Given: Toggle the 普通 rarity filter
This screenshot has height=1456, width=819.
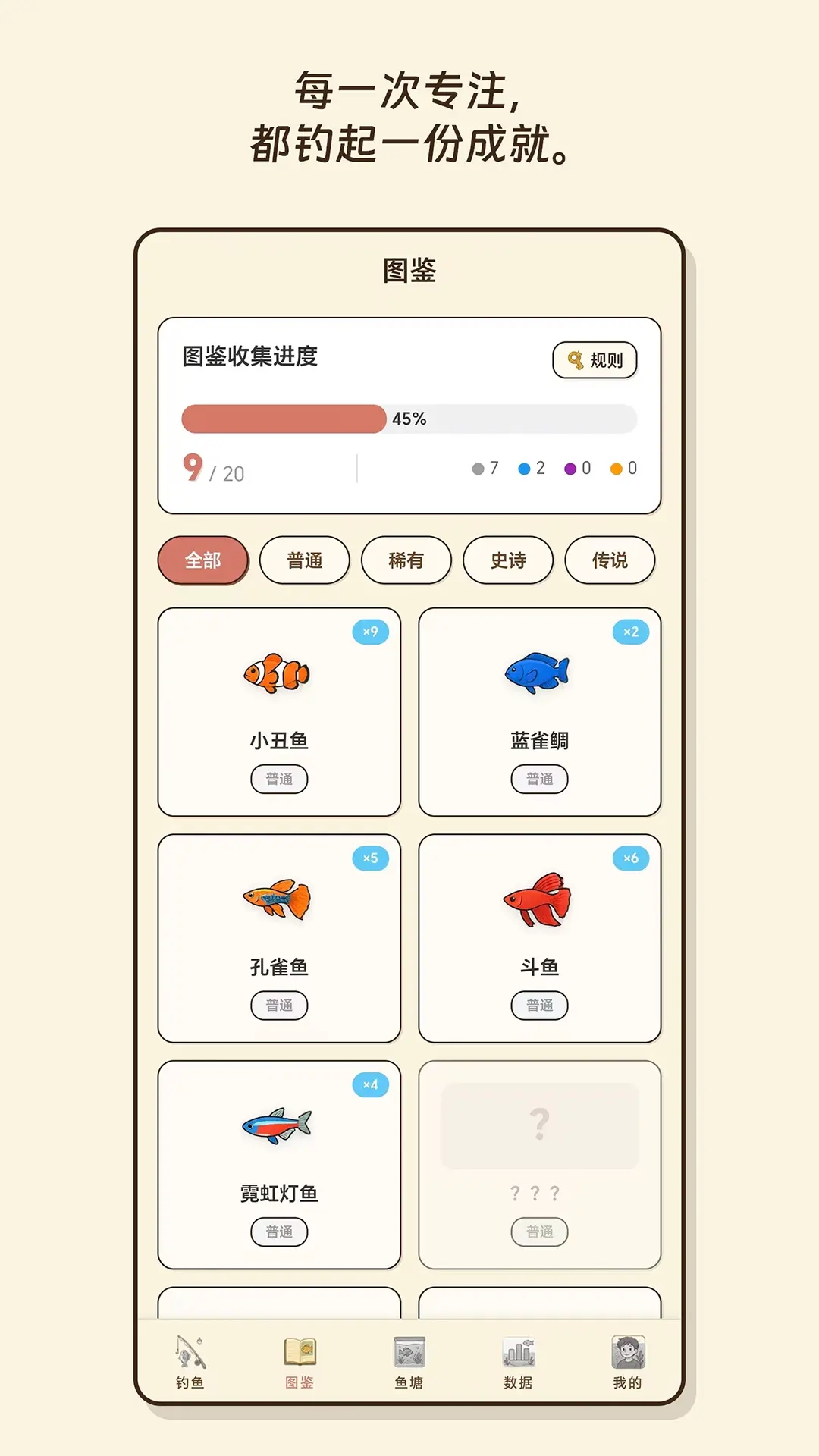Looking at the screenshot, I should pos(304,560).
